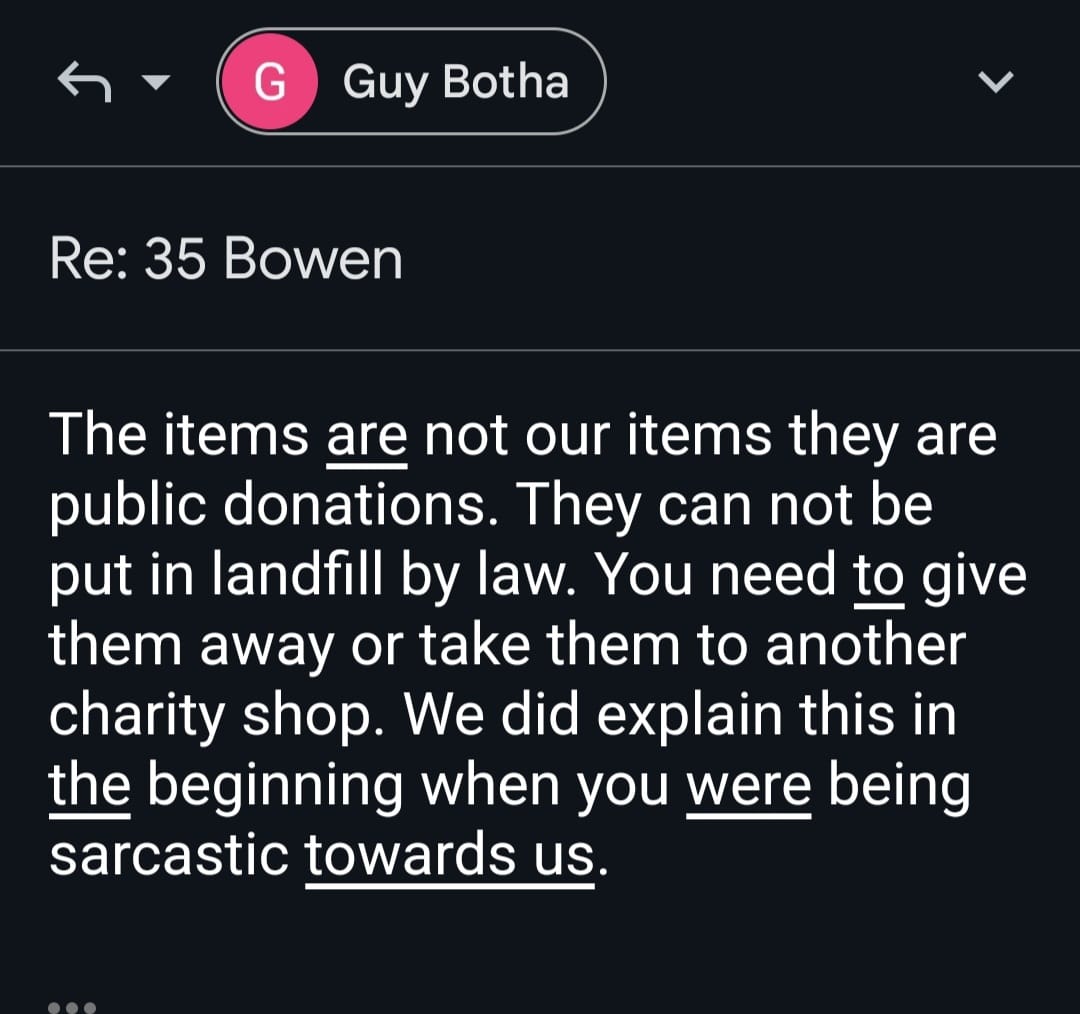Expand recipient details chevron

tap(995, 83)
